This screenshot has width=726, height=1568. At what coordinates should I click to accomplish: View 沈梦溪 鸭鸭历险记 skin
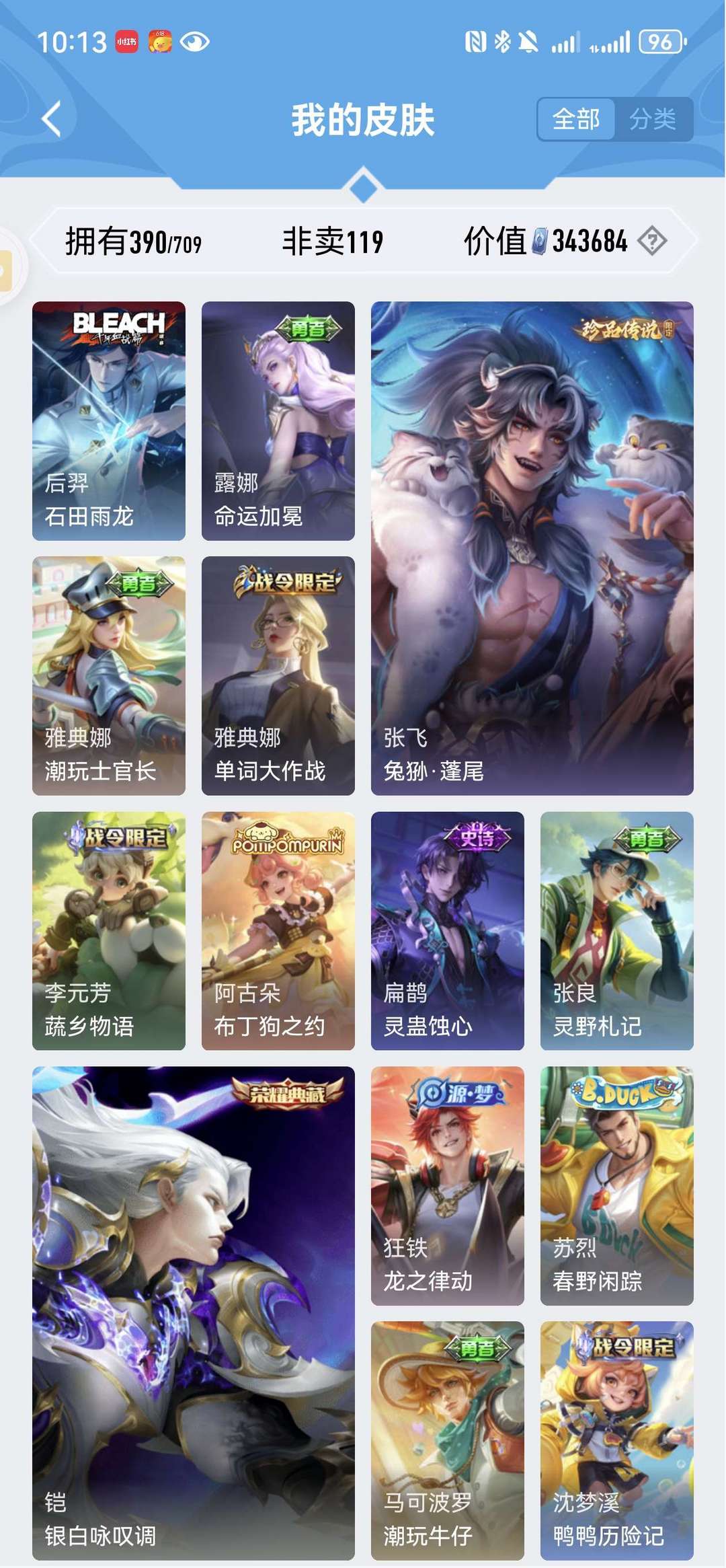tap(617, 1441)
